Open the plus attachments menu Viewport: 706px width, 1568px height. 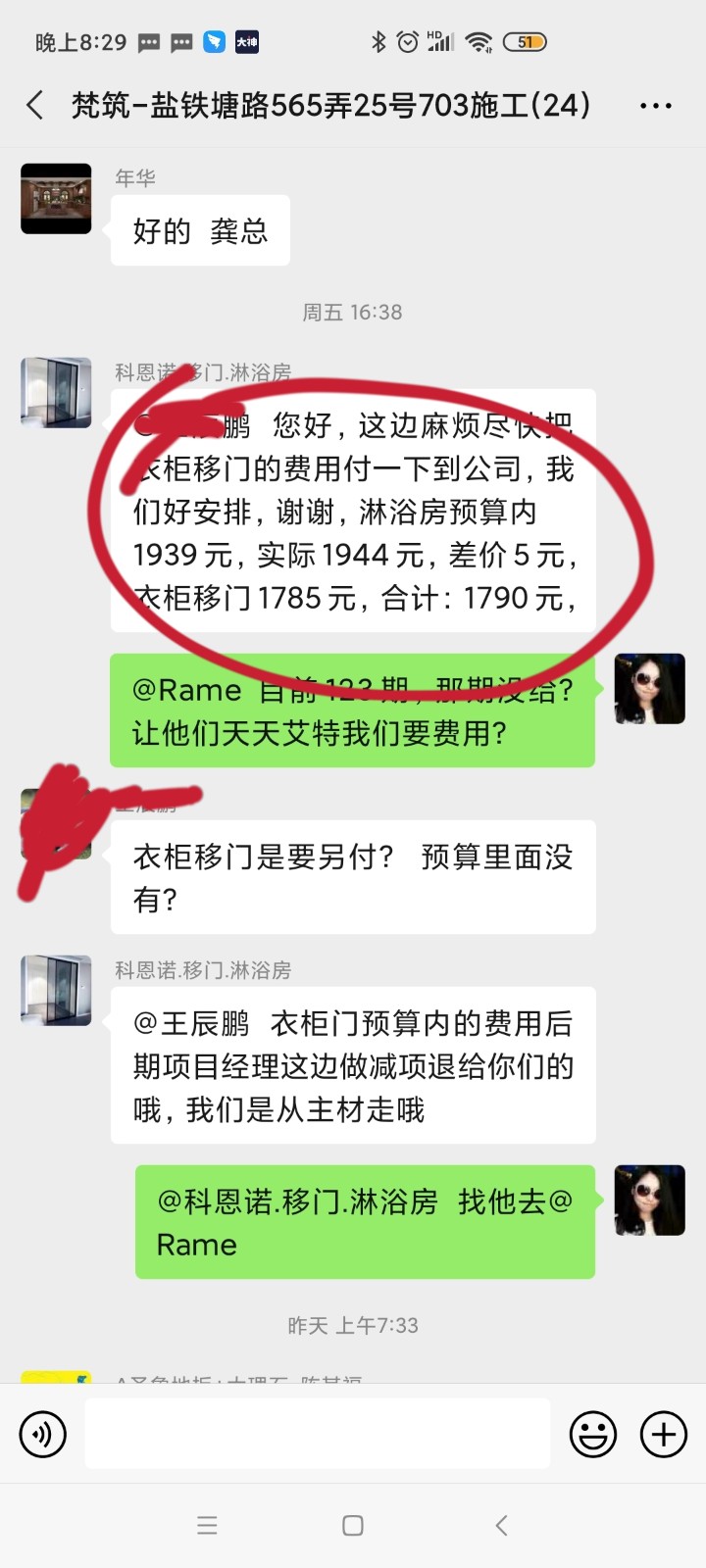tap(664, 1435)
